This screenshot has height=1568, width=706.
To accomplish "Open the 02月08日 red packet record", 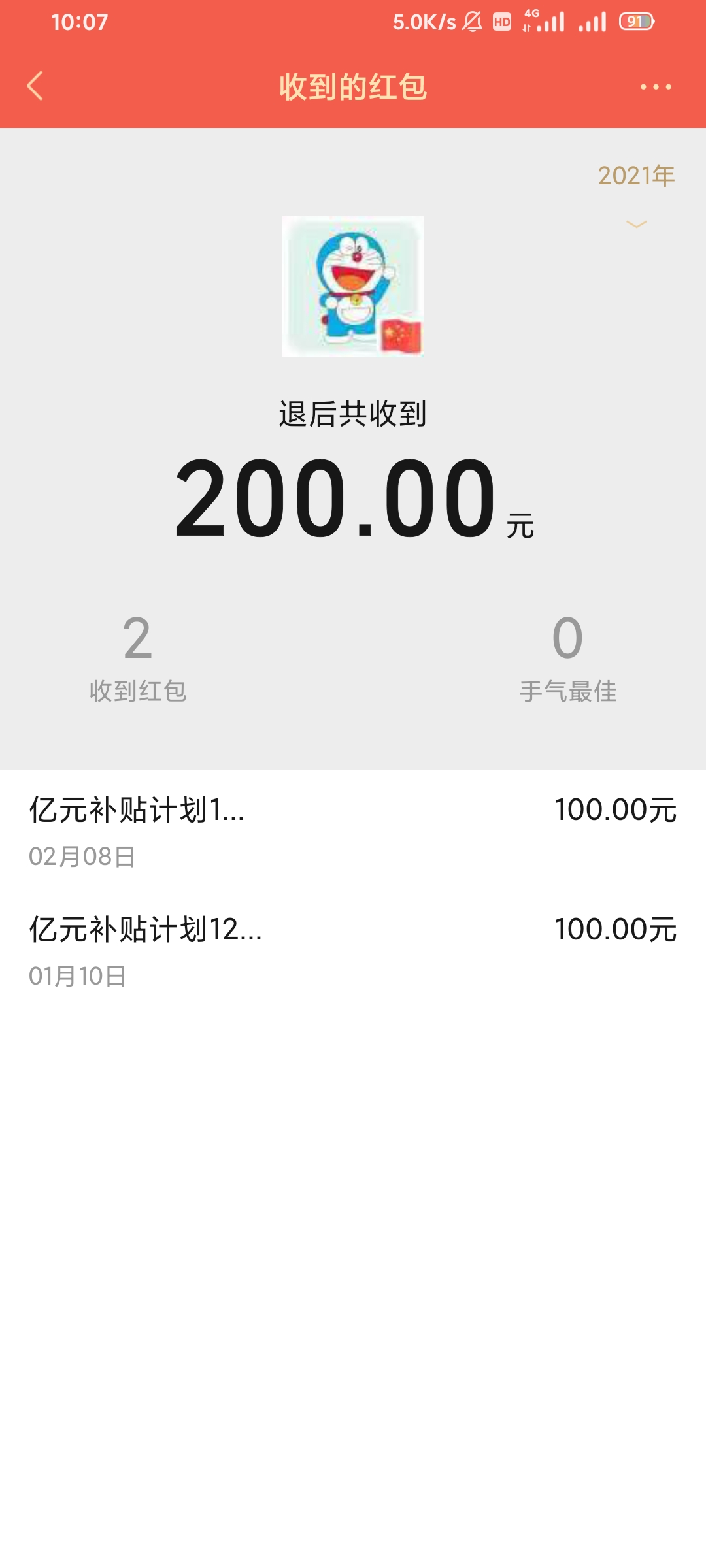I will 353,830.
